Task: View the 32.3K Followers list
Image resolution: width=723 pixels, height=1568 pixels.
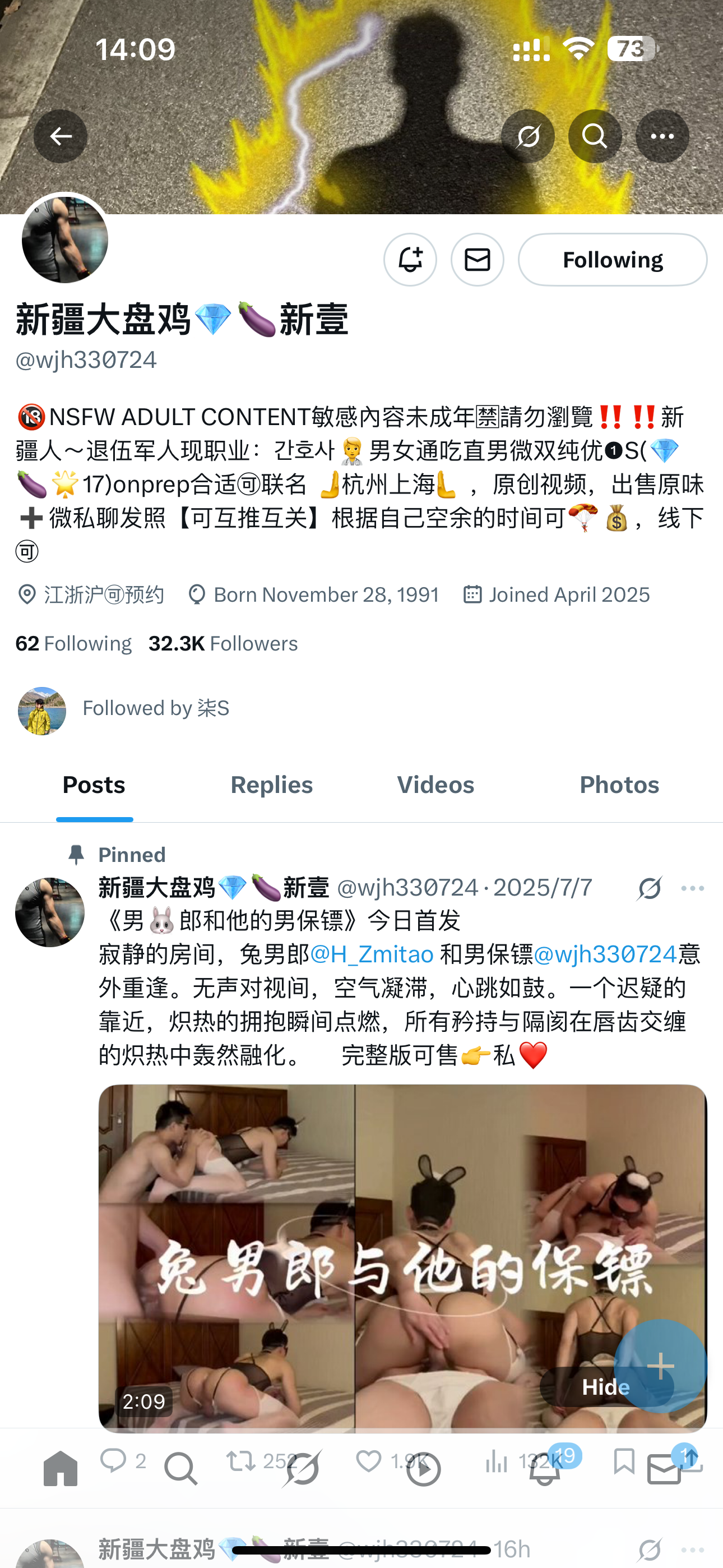Action: (x=224, y=643)
